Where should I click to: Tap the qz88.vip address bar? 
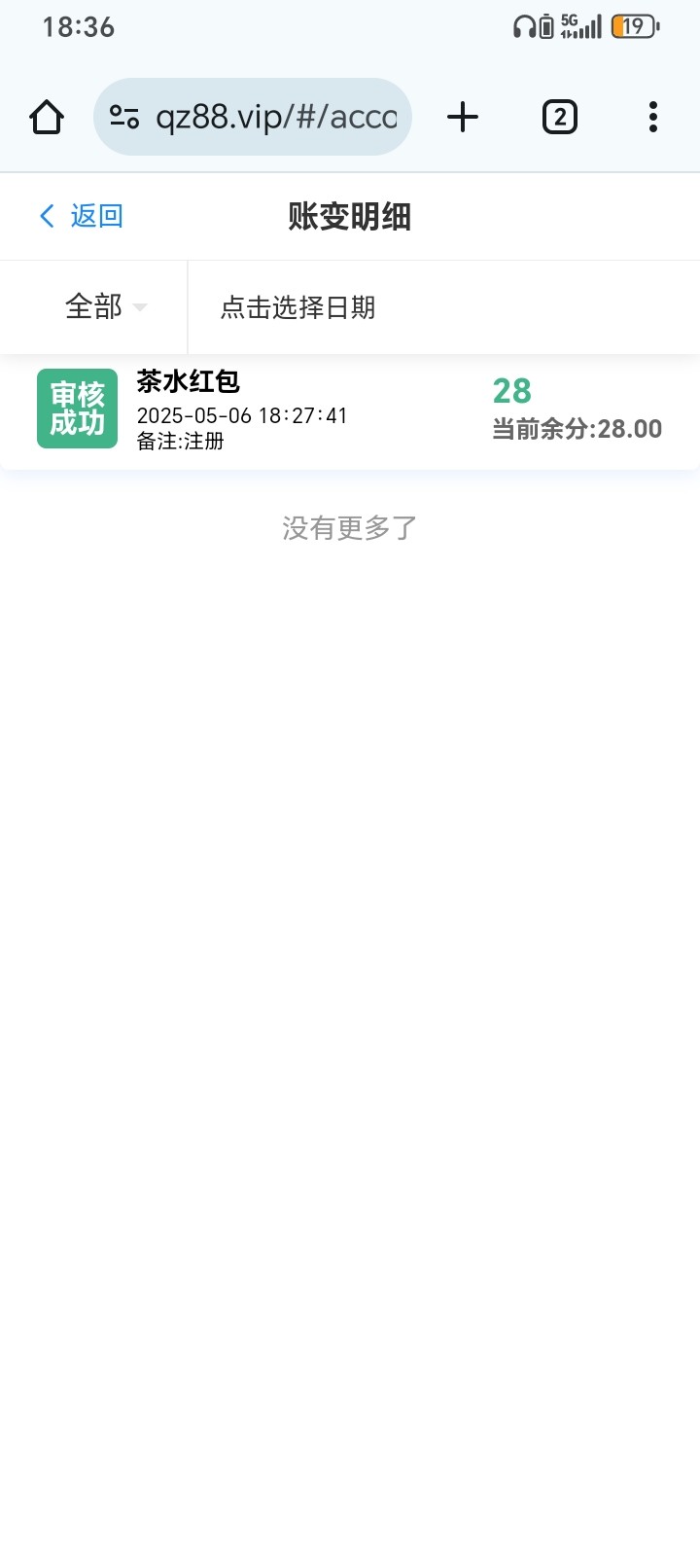pos(253,117)
